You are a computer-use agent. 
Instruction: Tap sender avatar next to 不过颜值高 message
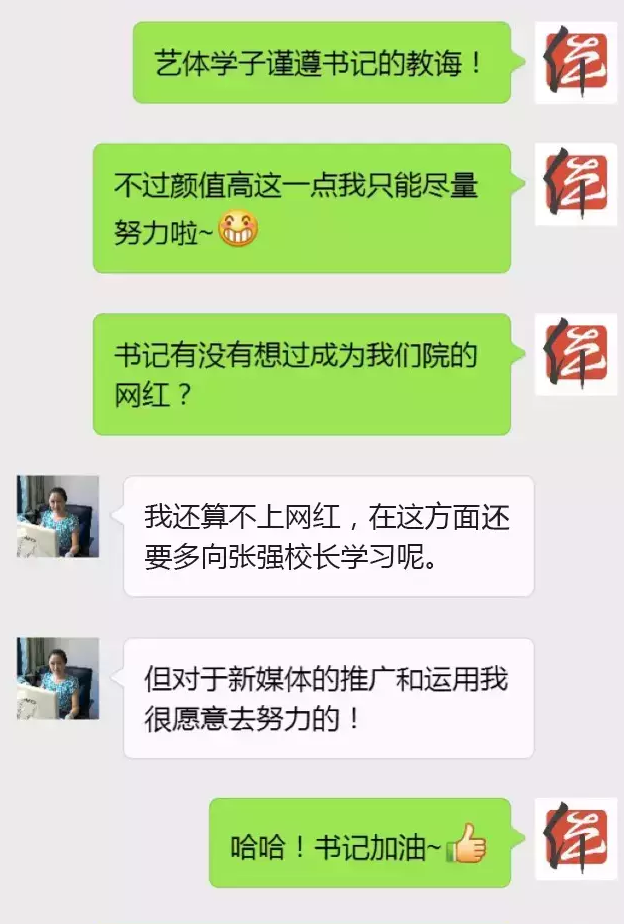[576, 184]
